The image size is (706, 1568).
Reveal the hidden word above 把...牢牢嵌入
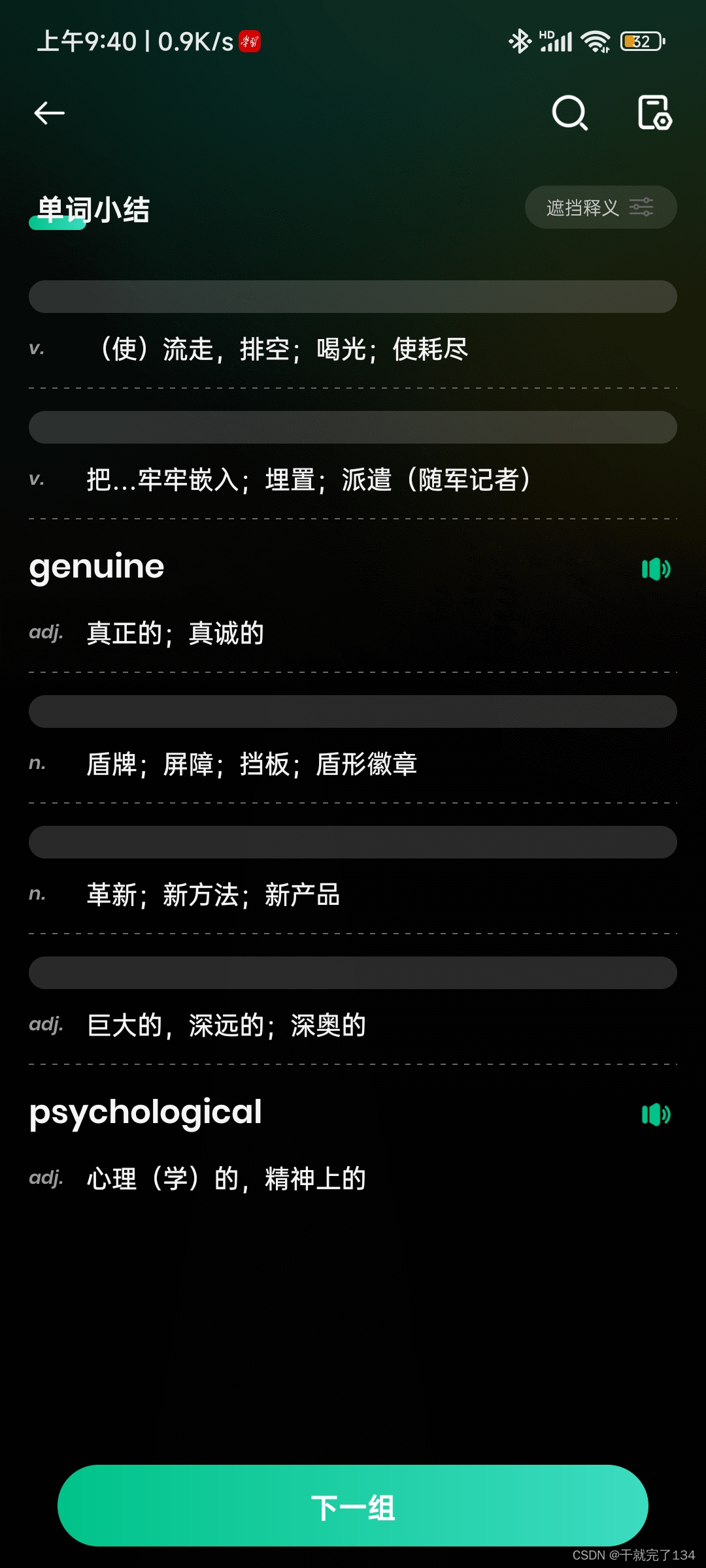(x=353, y=427)
